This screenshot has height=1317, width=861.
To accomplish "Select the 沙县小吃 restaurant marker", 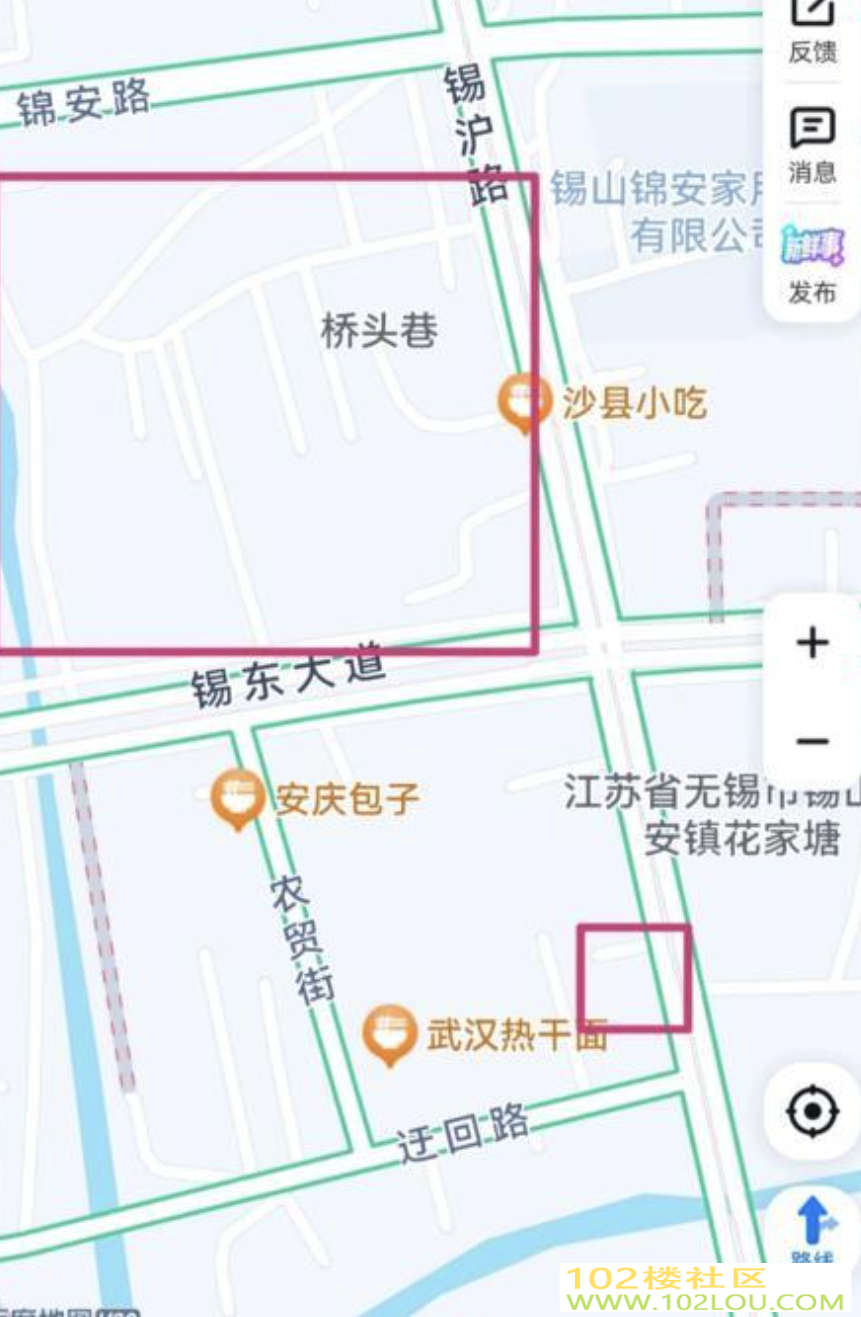I will [524, 402].
